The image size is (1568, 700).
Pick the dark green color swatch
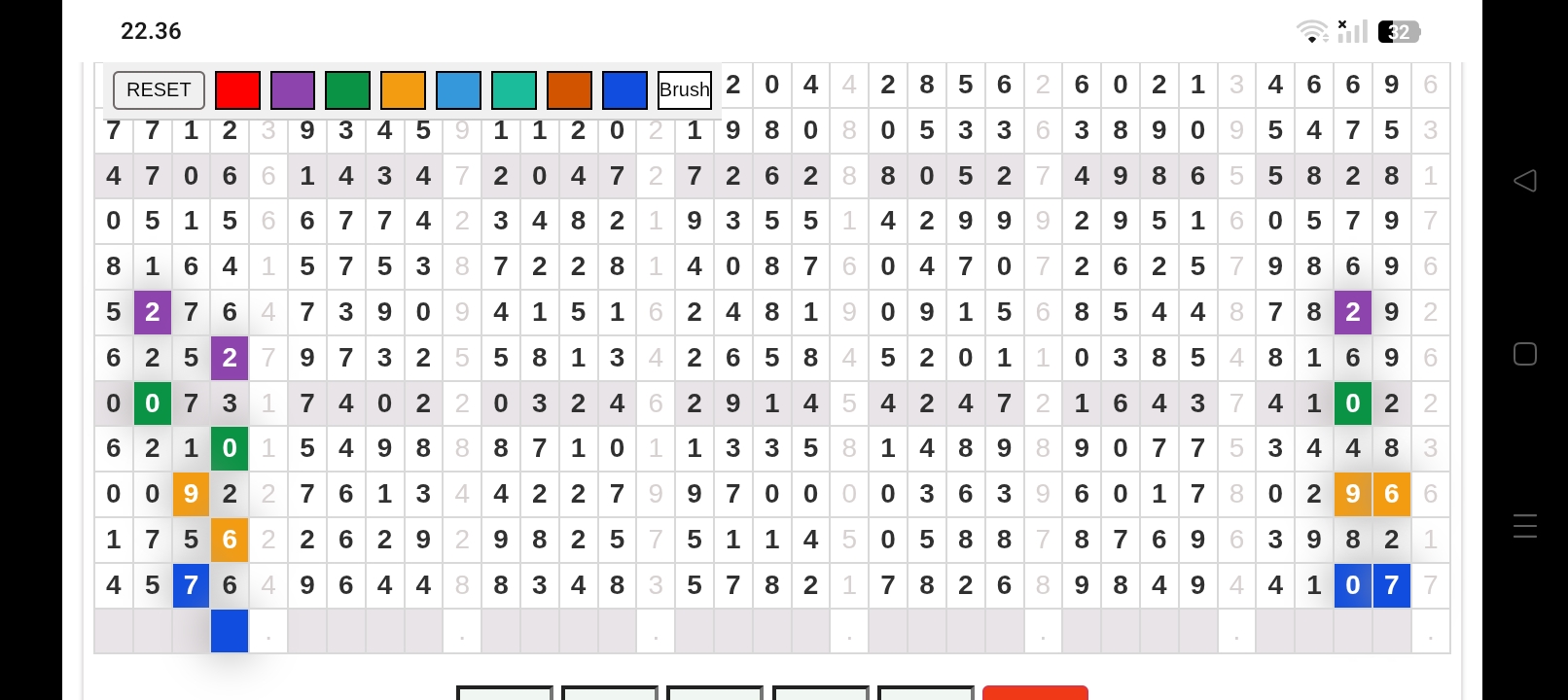click(x=348, y=90)
